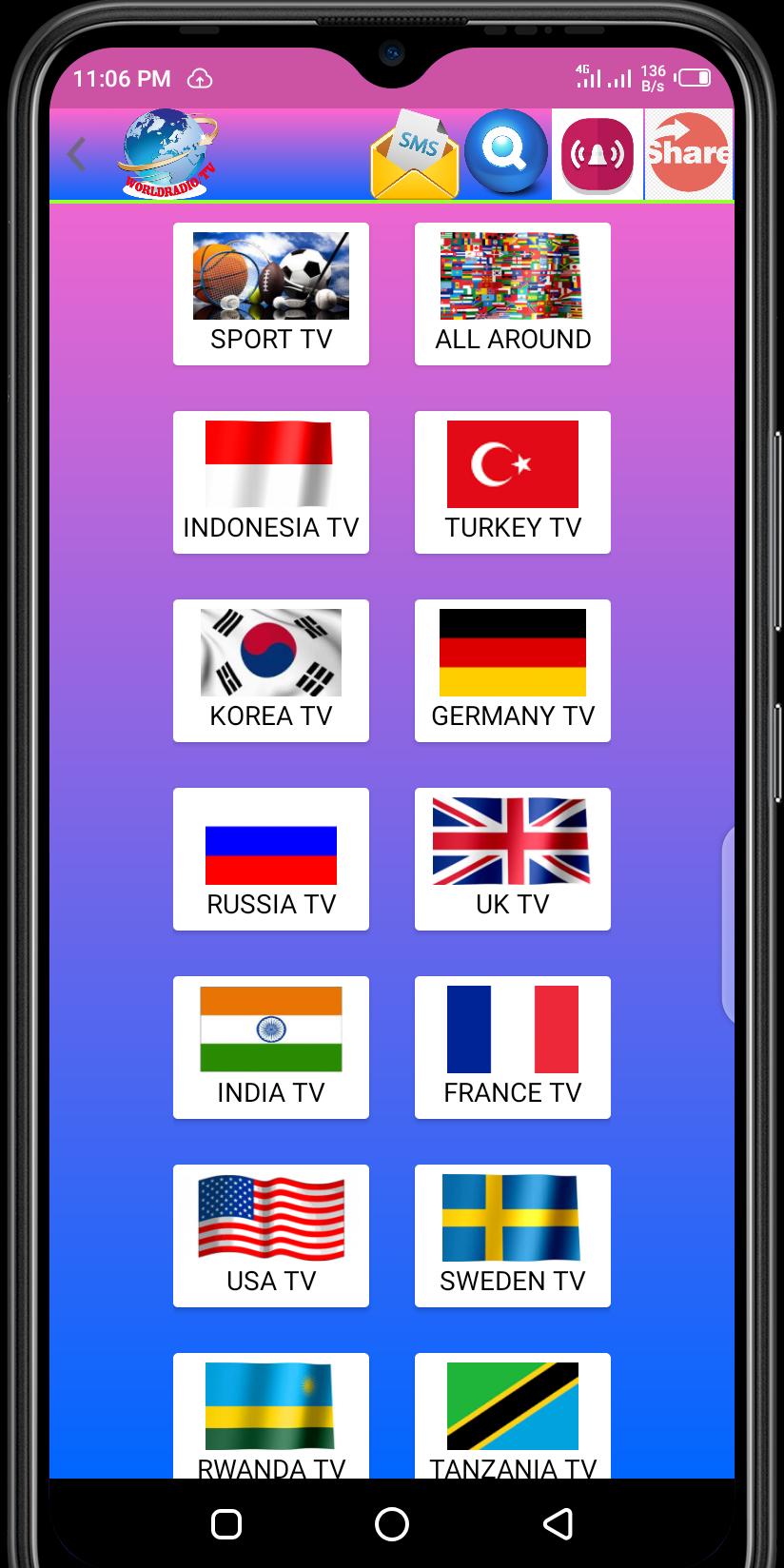
Task: Choose RUSSIA TV
Action: (x=271, y=859)
